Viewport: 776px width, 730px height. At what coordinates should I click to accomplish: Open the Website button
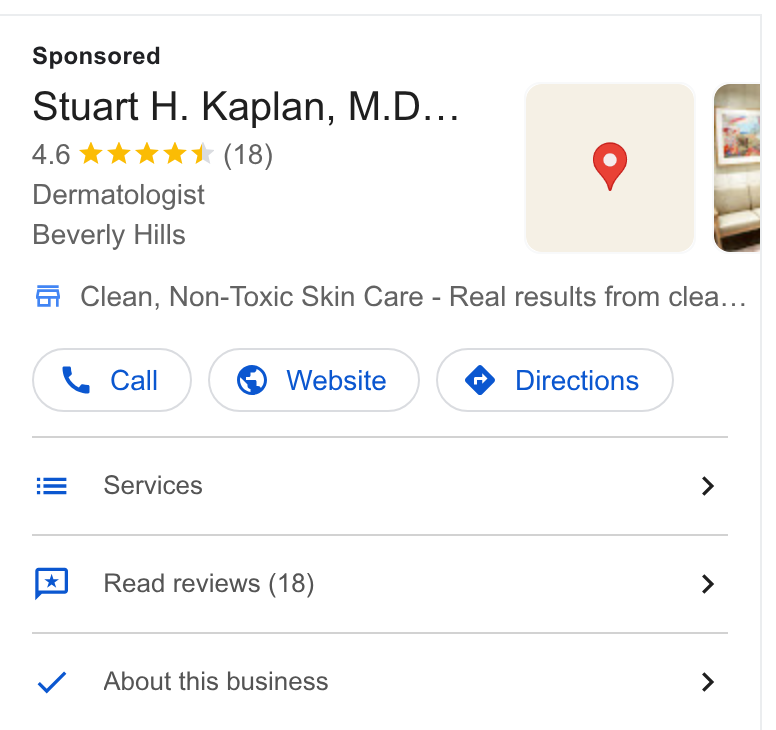coord(314,380)
